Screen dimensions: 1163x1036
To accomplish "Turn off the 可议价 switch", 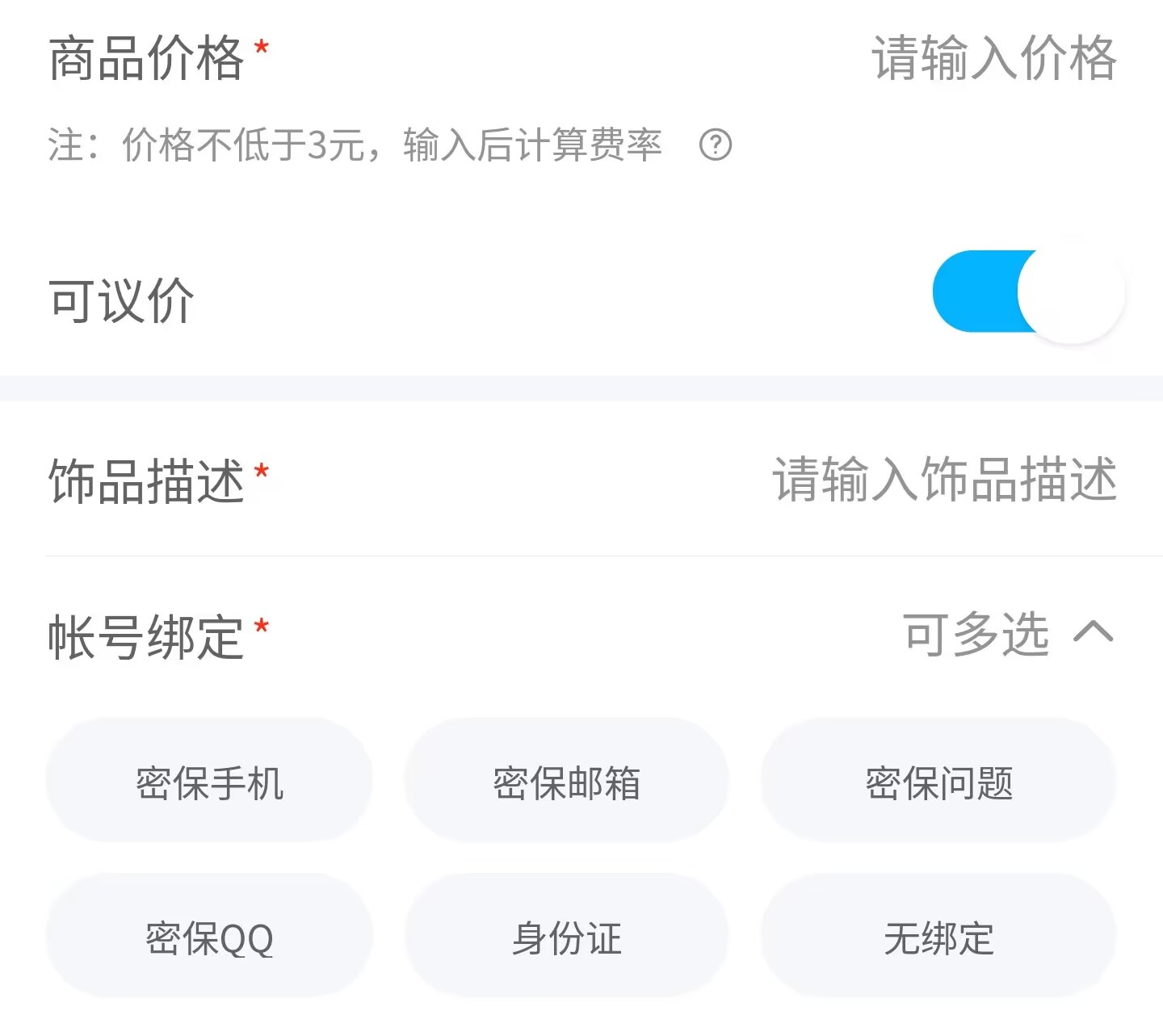I will coord(1027,292).
